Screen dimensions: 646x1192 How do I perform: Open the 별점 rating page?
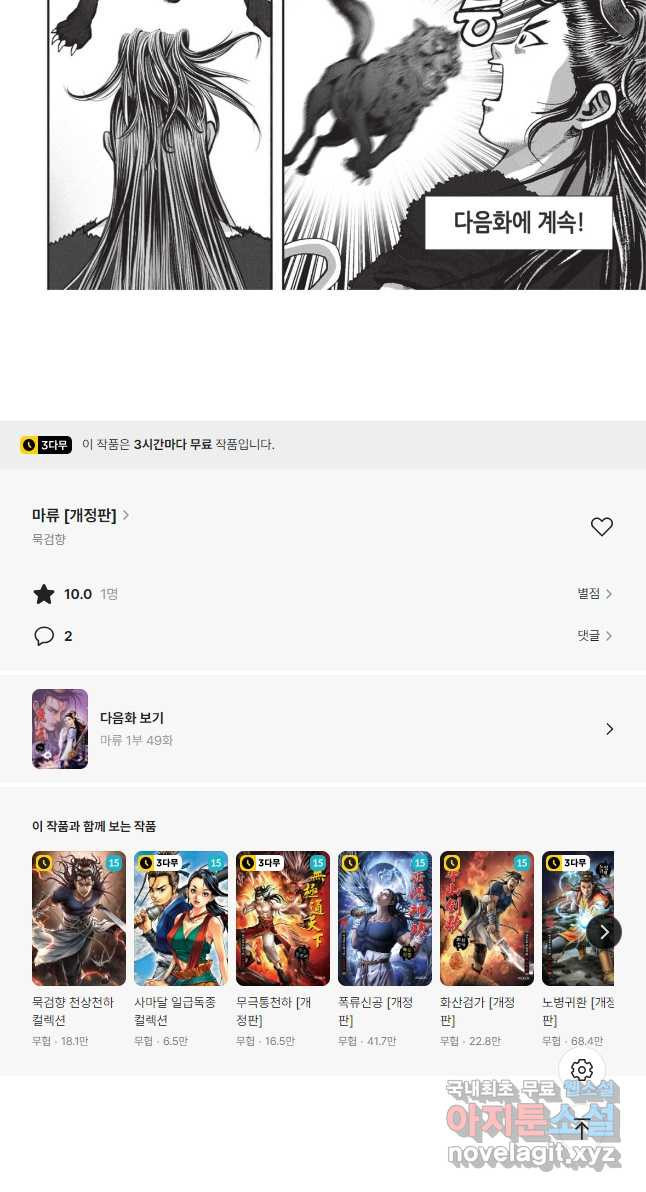(x=594, y=594)
